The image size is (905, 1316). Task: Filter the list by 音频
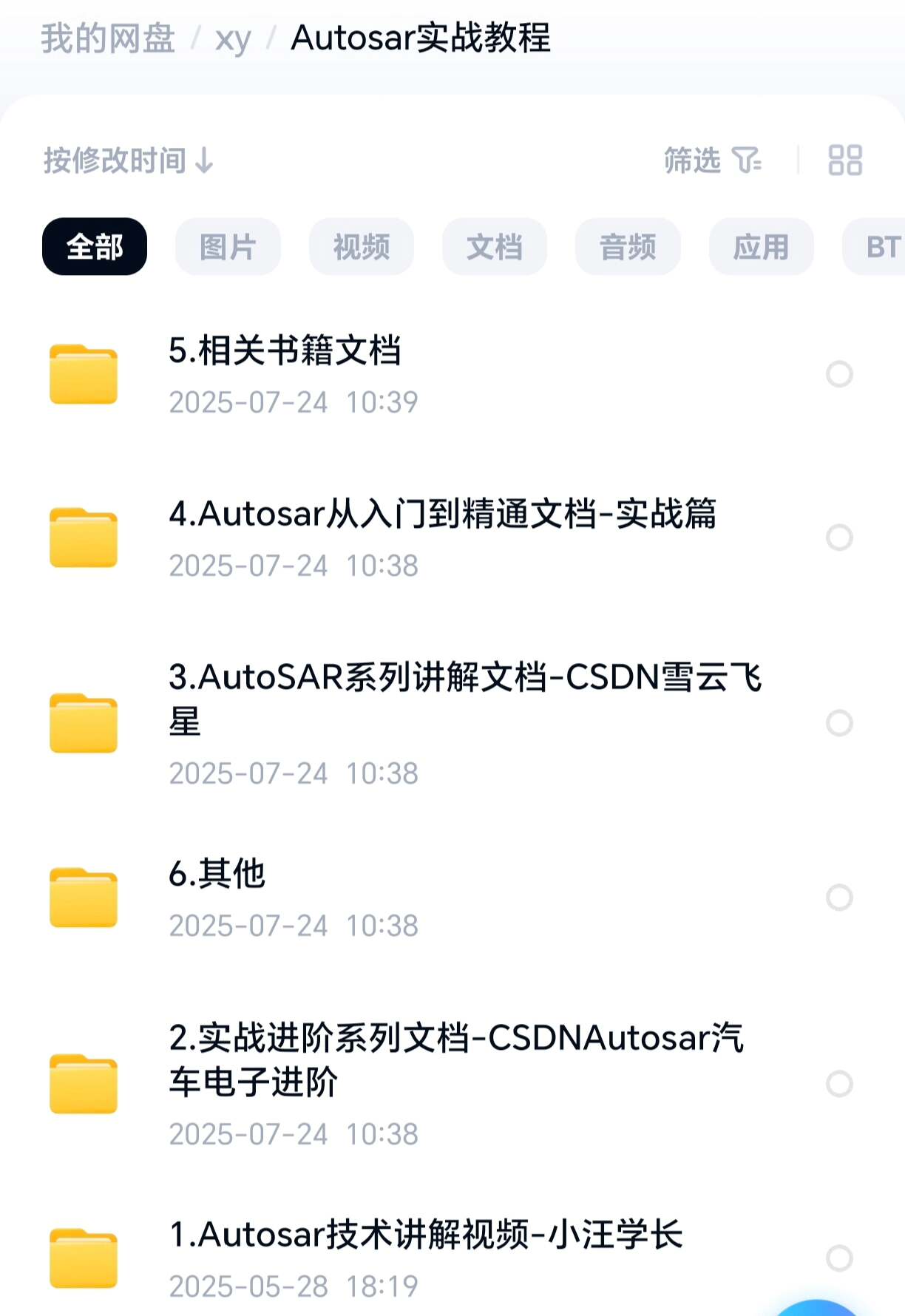click(628, 247)
